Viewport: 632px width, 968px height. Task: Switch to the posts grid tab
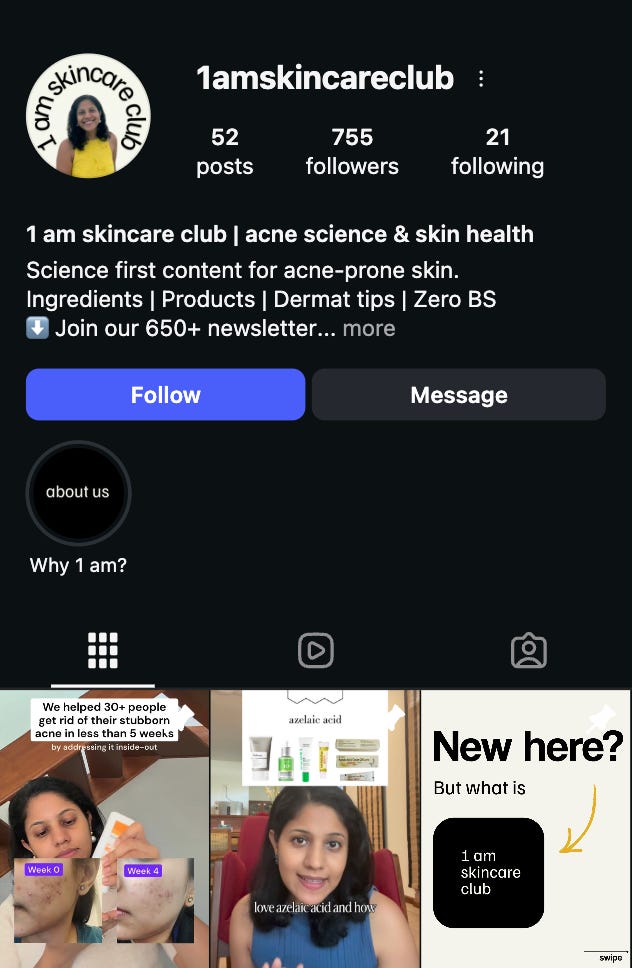pyautogui.click(x=103, y=651)
